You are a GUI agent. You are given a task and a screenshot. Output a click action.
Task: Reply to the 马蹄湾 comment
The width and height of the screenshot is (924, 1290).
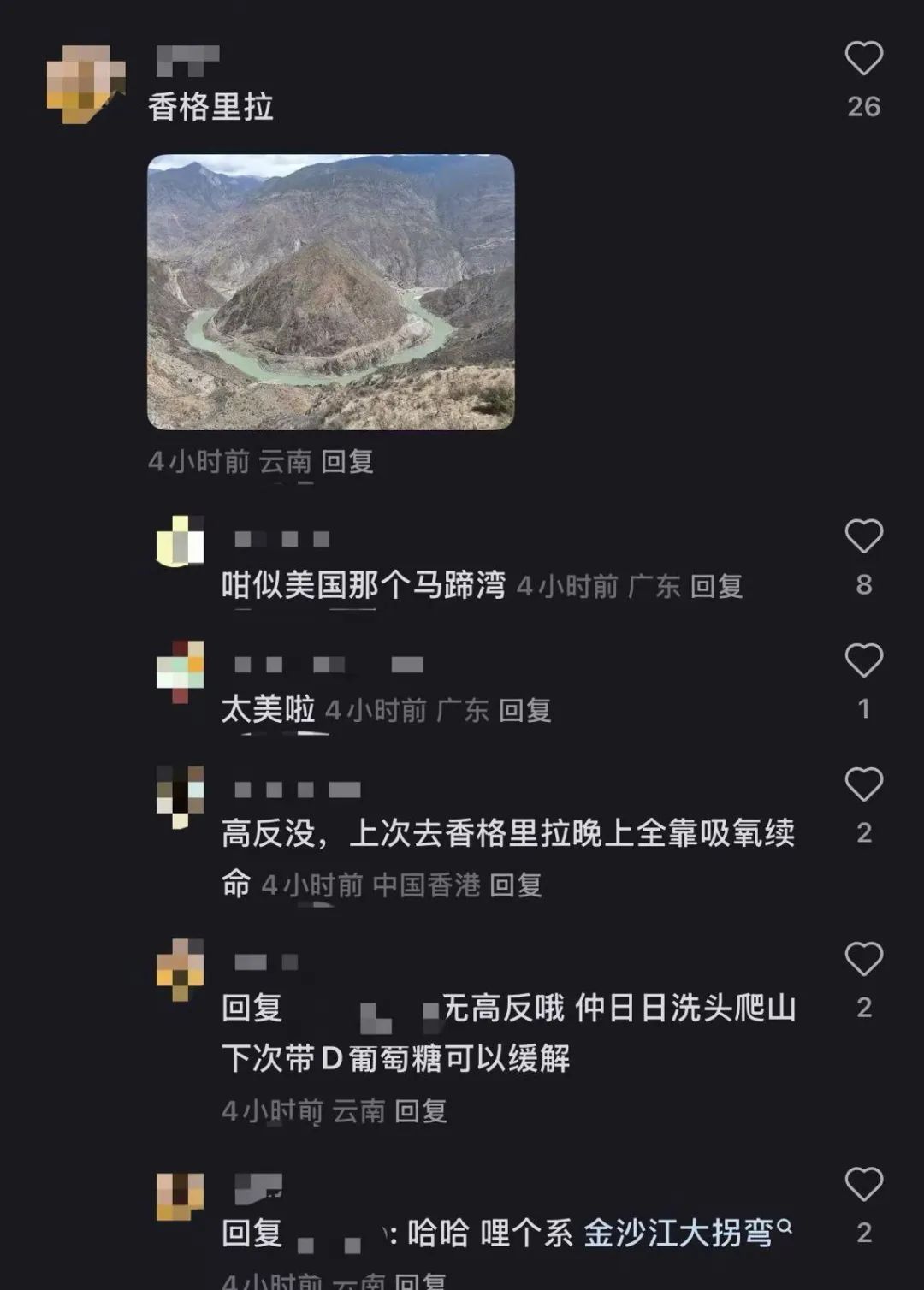coord(716,587)
